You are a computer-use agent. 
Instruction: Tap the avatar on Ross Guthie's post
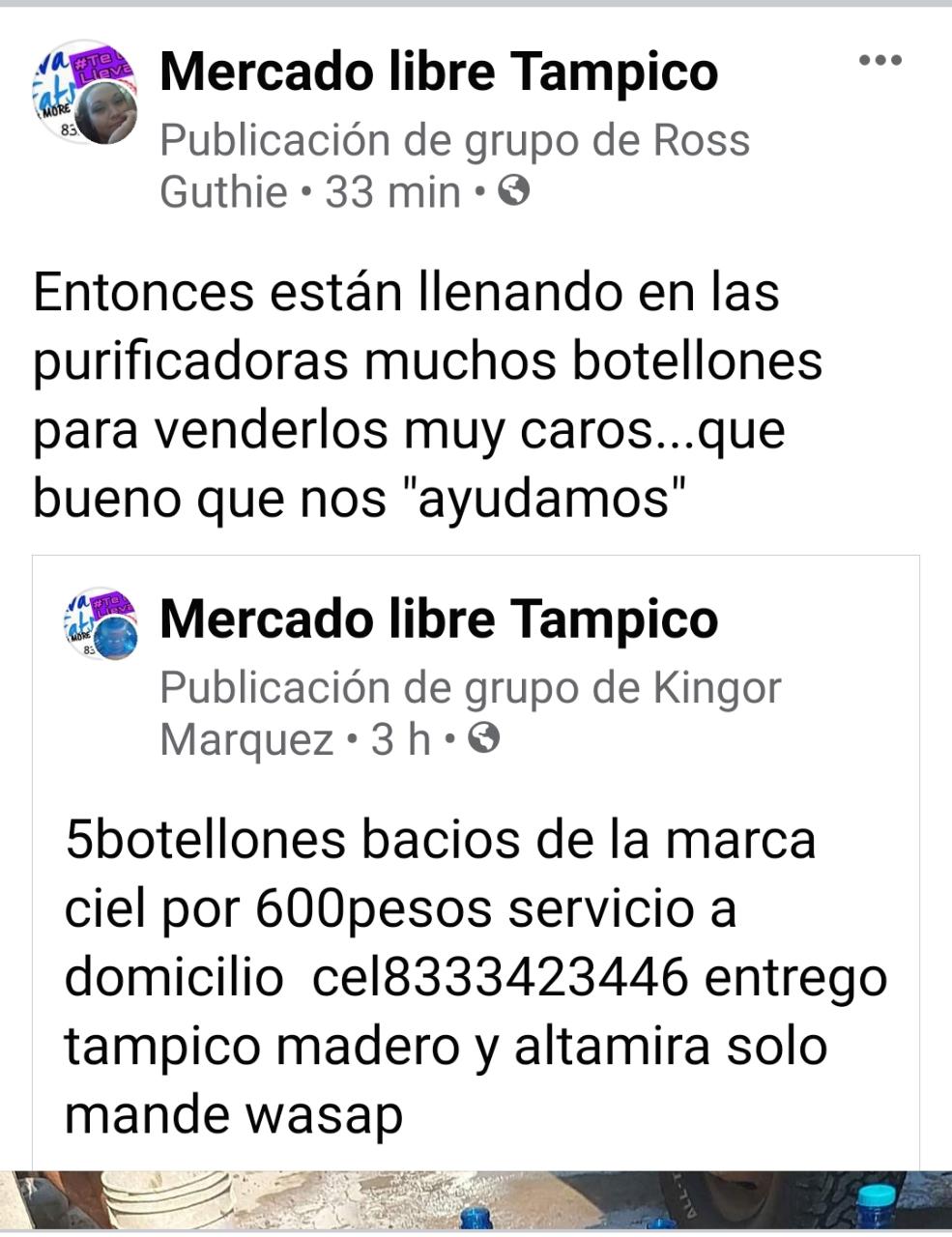point(85,93)
